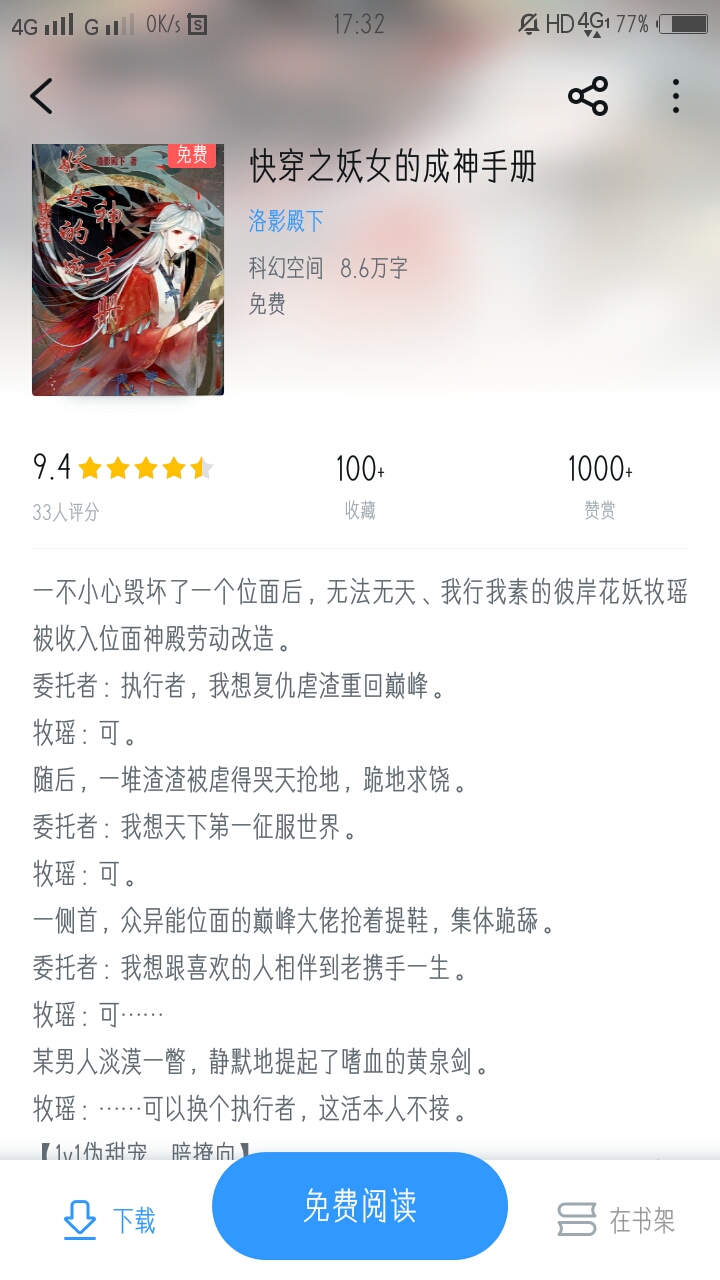Tap the book cover image
The image size is (720, 1280).
pos(128,270)
